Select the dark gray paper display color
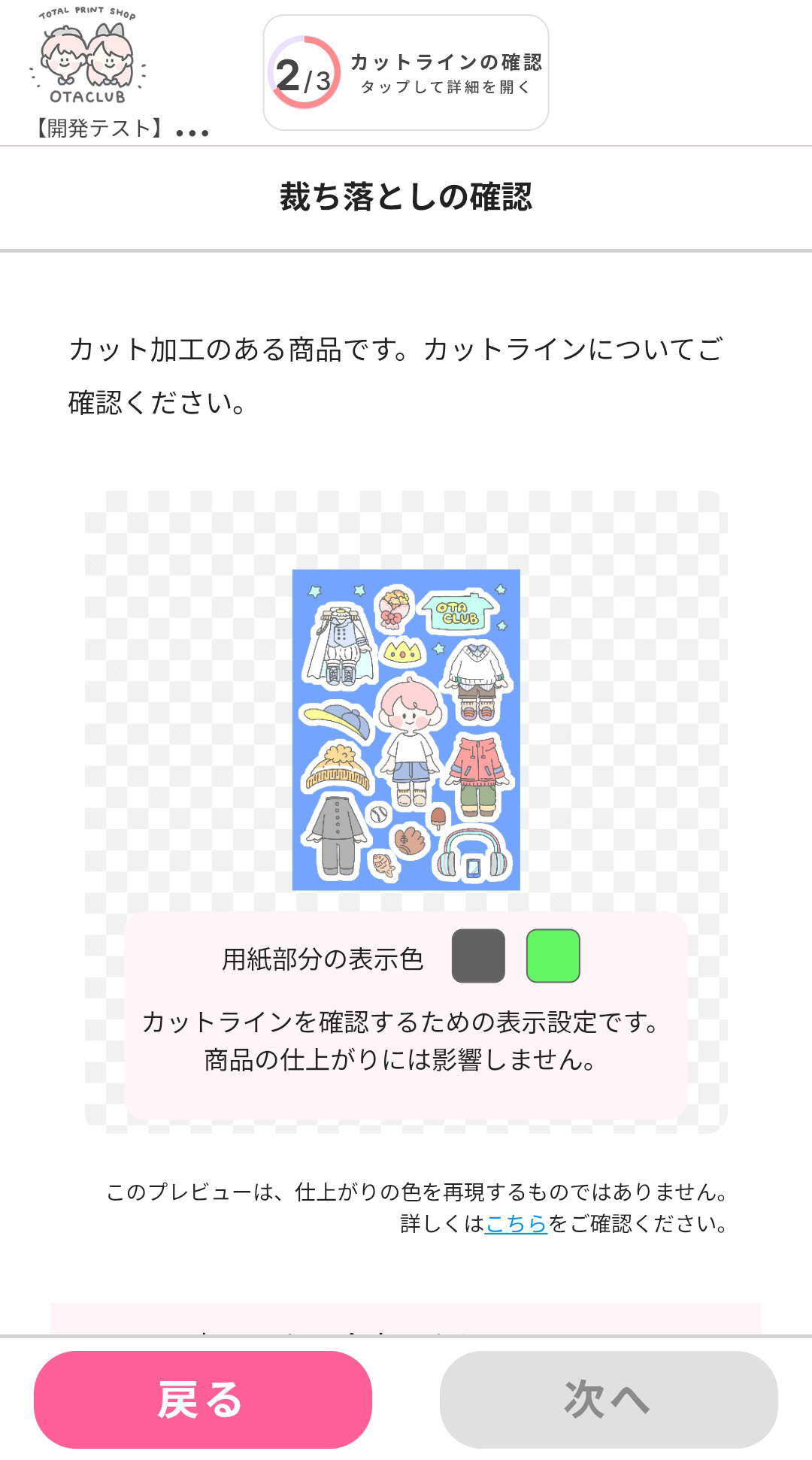The image size is (812, 1460). [478, 956]
